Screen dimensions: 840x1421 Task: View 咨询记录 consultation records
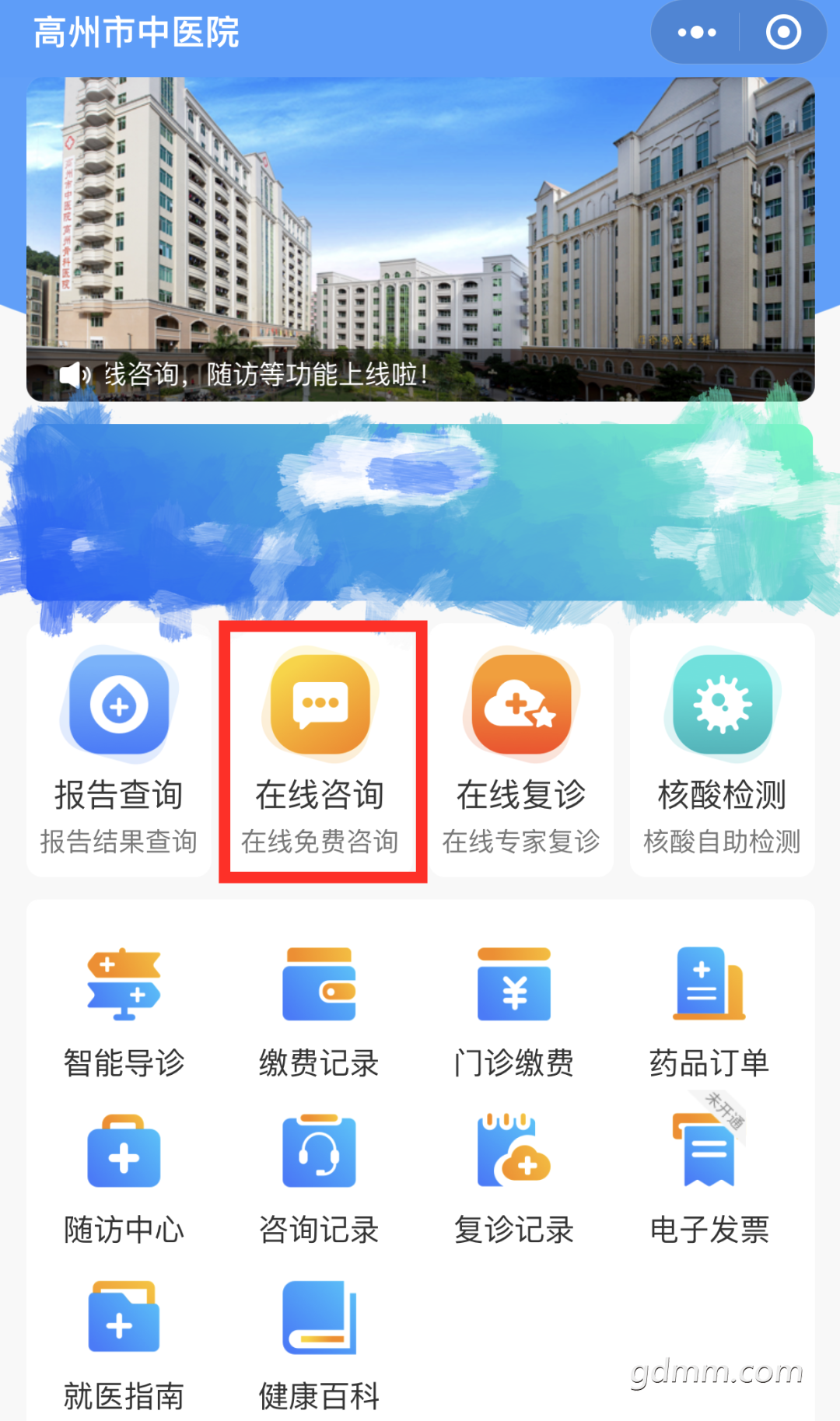319,1180
